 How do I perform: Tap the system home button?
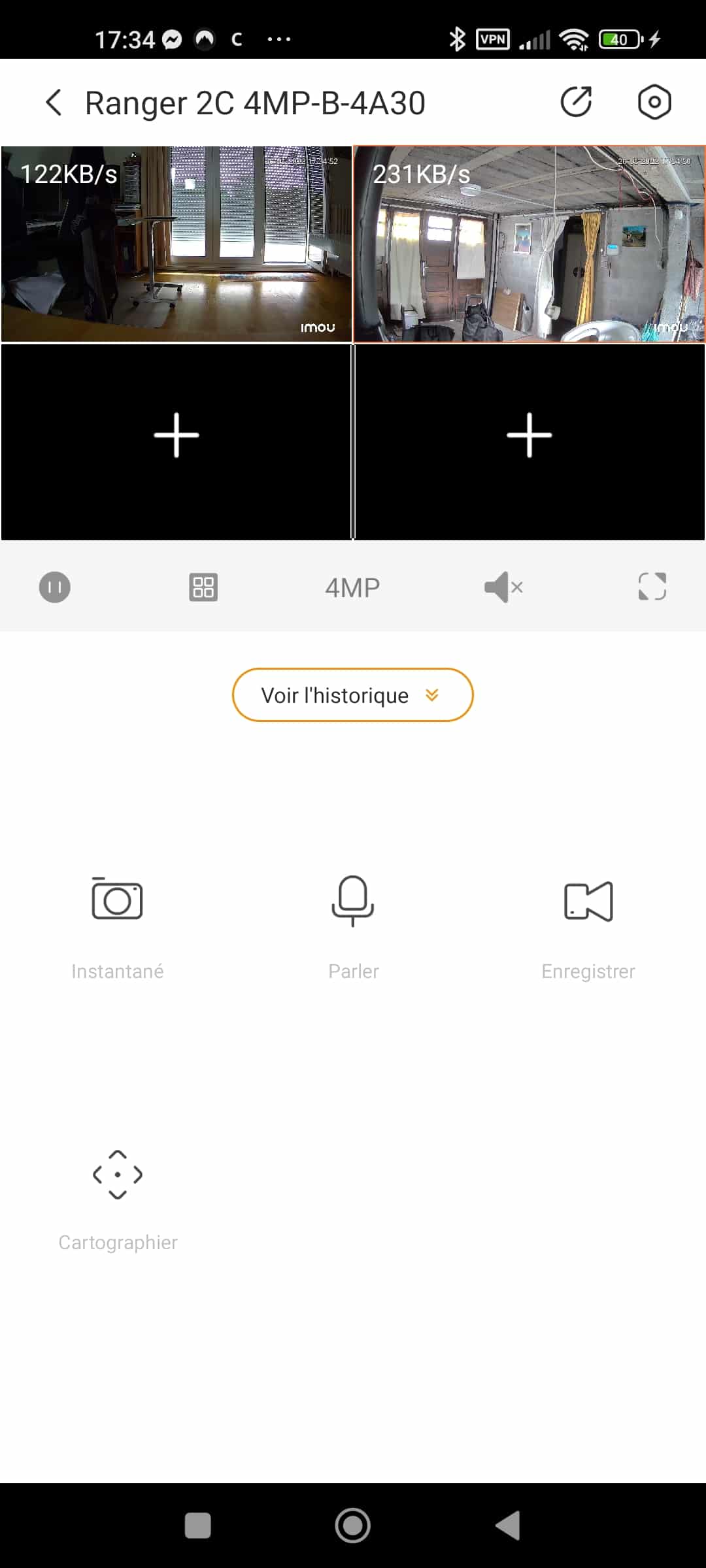click(x=353, y=1526)
